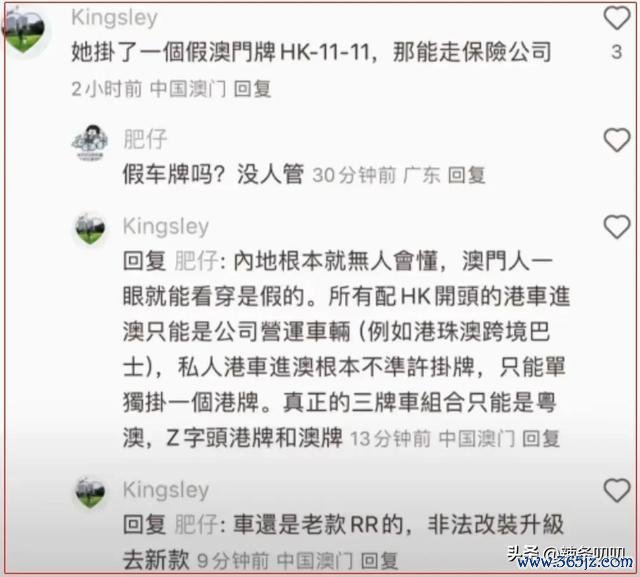Reply to 肥仔's comment 假车牌吗
640x577 pixels.
pos(465,174)
